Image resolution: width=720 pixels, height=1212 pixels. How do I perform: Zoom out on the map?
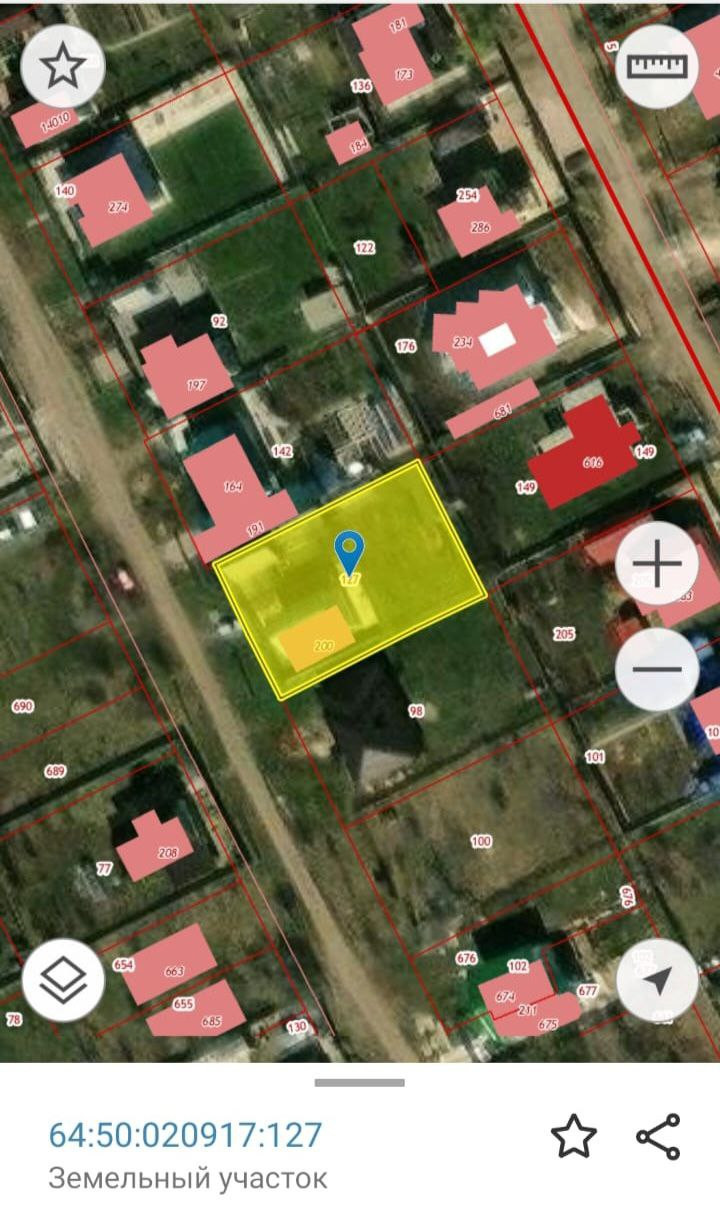point(657,669)
